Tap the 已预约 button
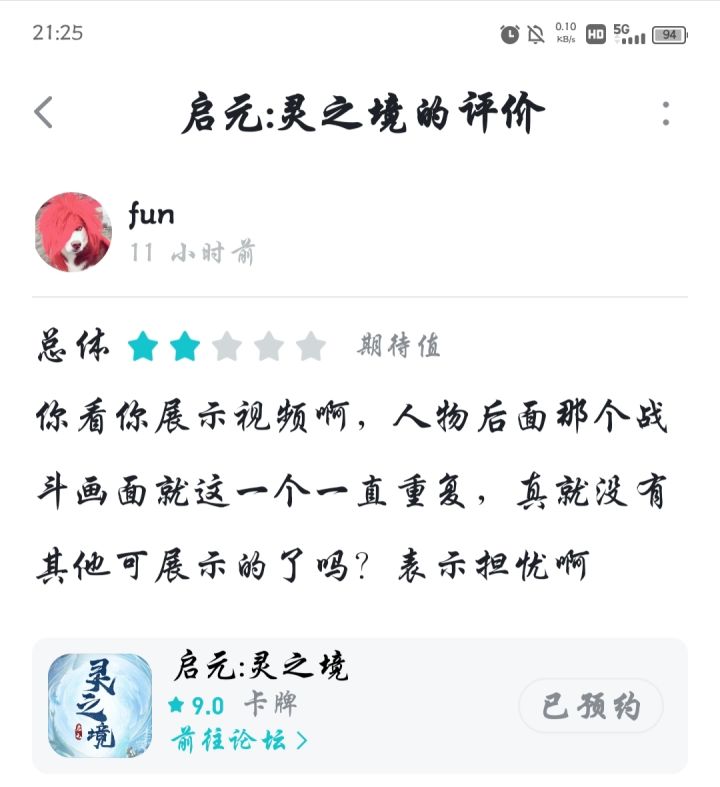 [x=591, y=706]
